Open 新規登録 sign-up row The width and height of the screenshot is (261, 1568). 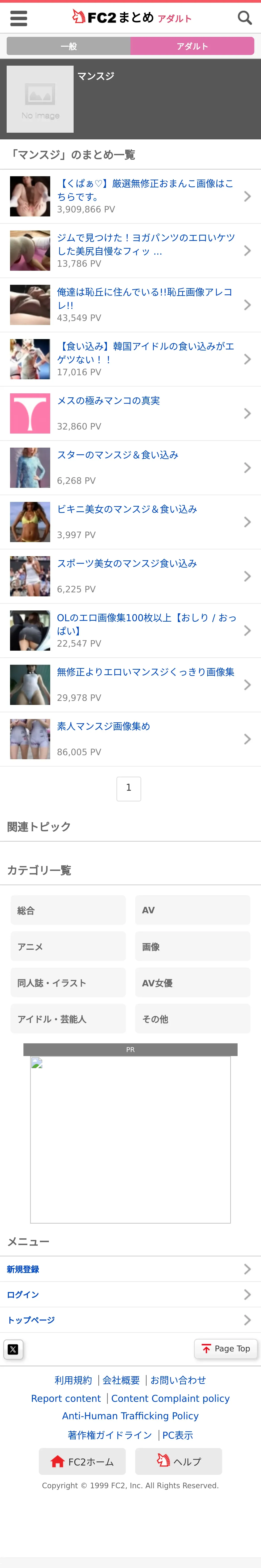[x=130, y=1269]
